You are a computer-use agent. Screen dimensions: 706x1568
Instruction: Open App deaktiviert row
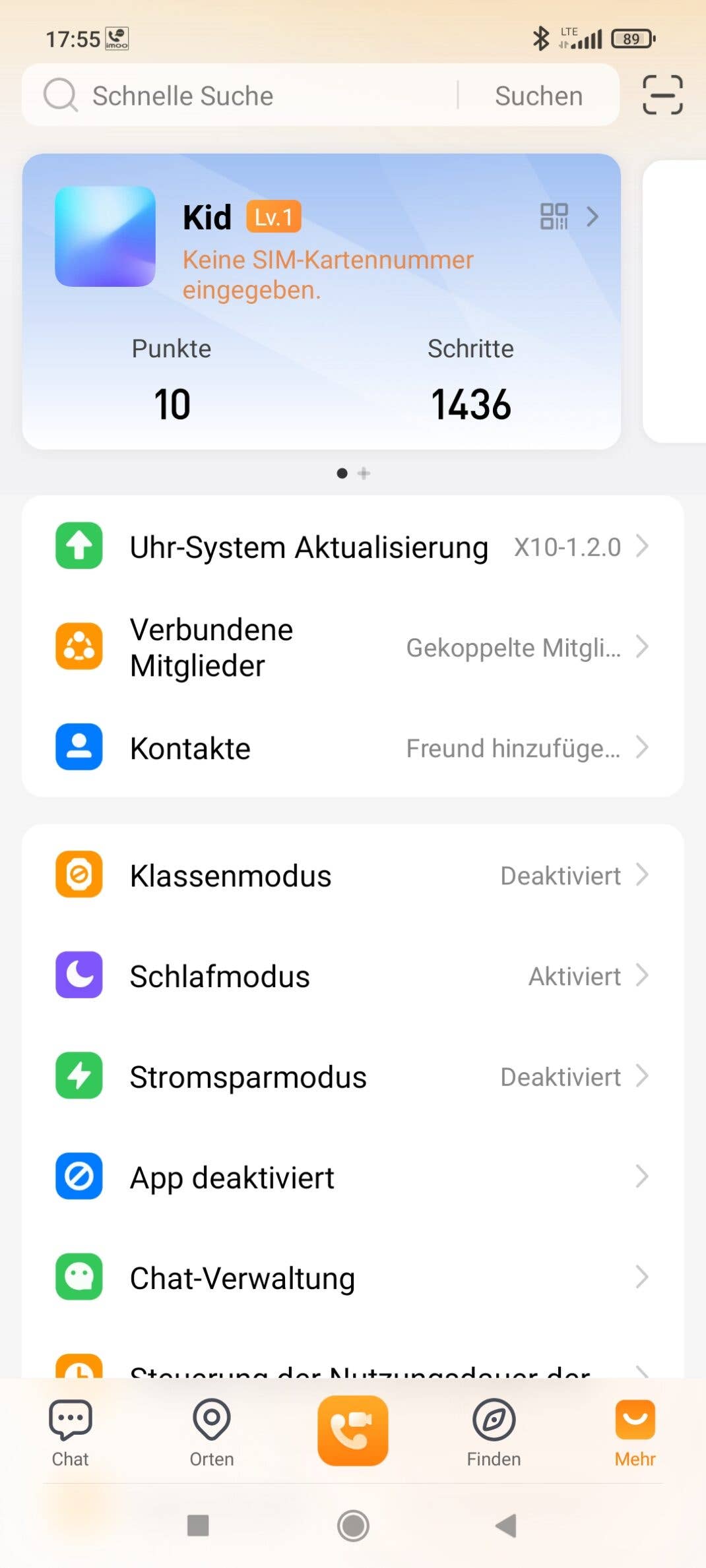(353, 1177)
